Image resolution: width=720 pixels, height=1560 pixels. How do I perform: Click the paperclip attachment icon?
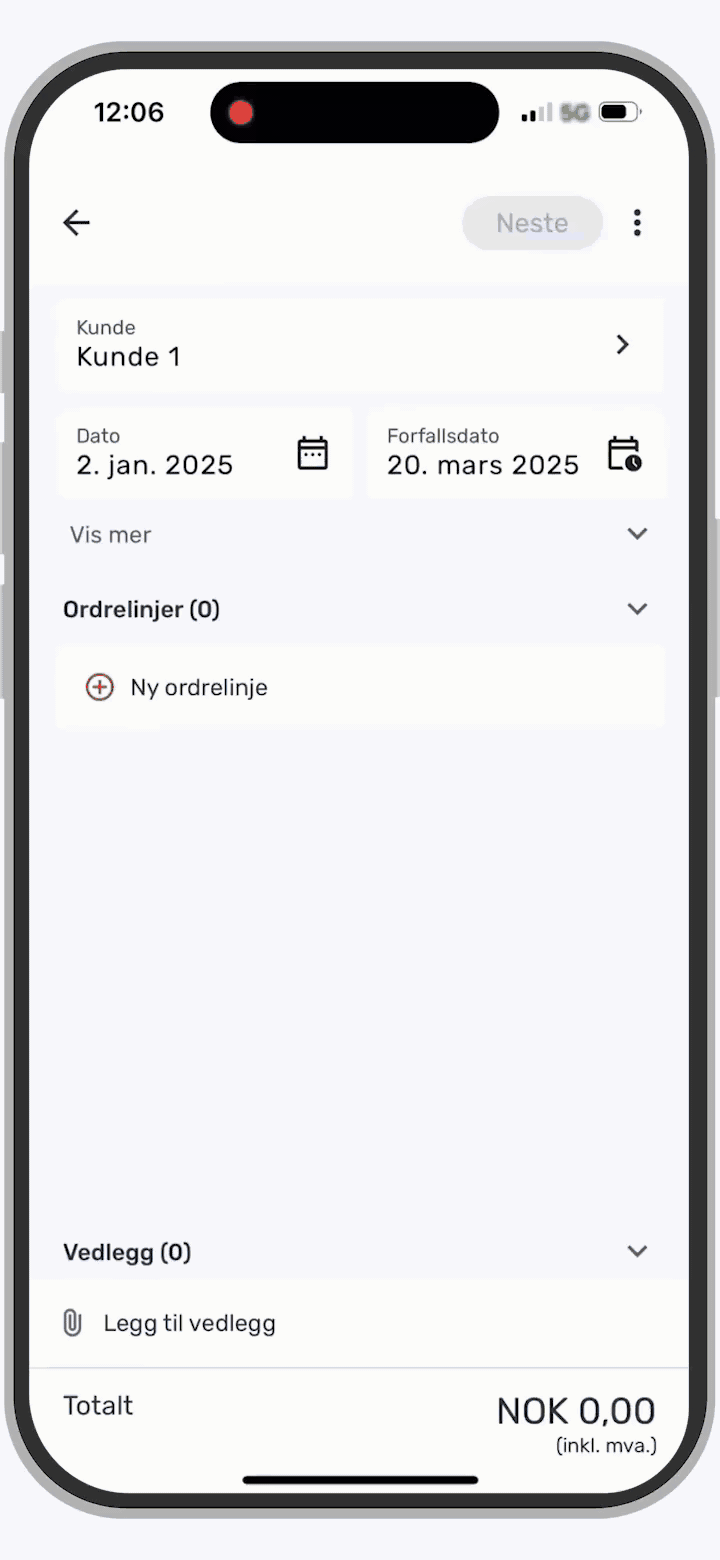pyautogui.click(x=71, y=1322)
